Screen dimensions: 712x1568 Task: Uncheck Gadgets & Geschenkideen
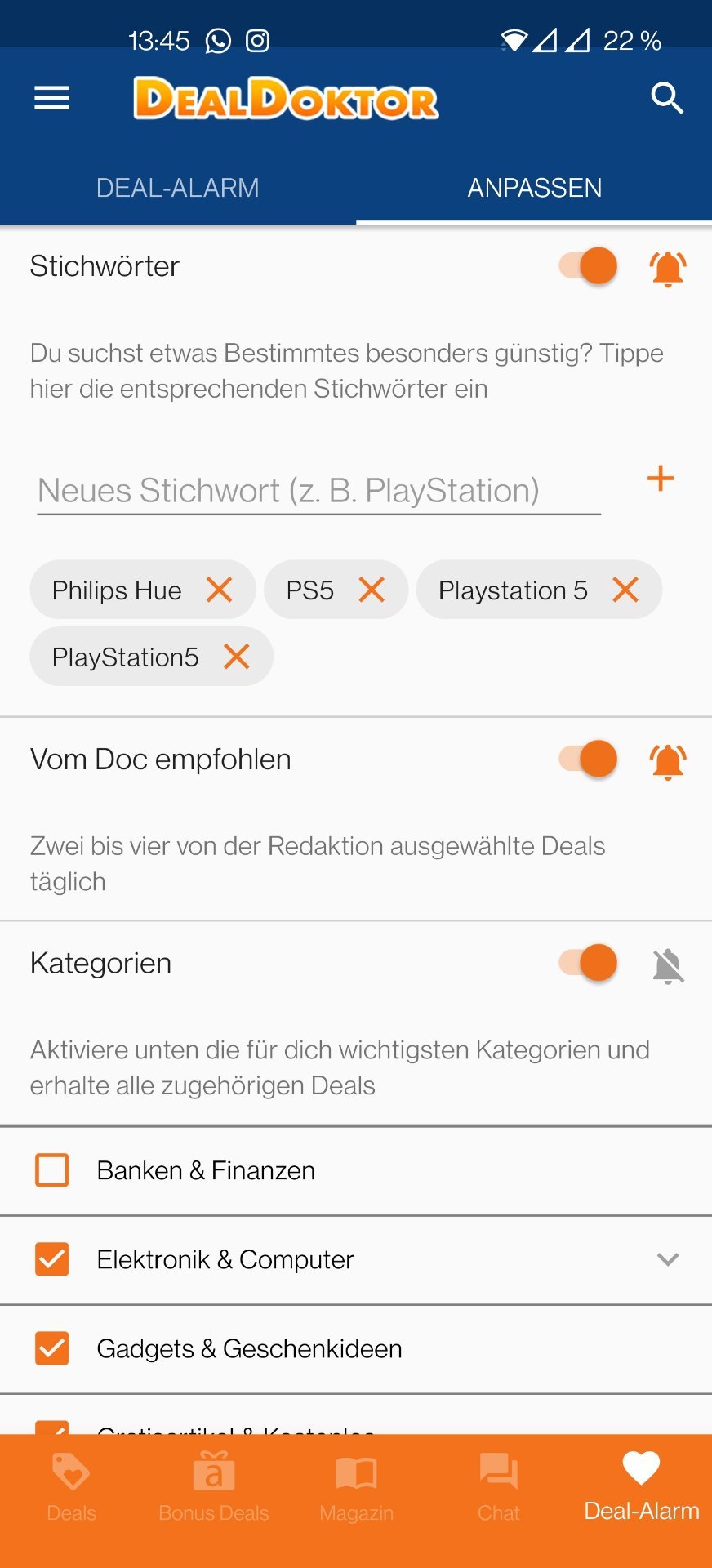click(x=52, y=1348)
